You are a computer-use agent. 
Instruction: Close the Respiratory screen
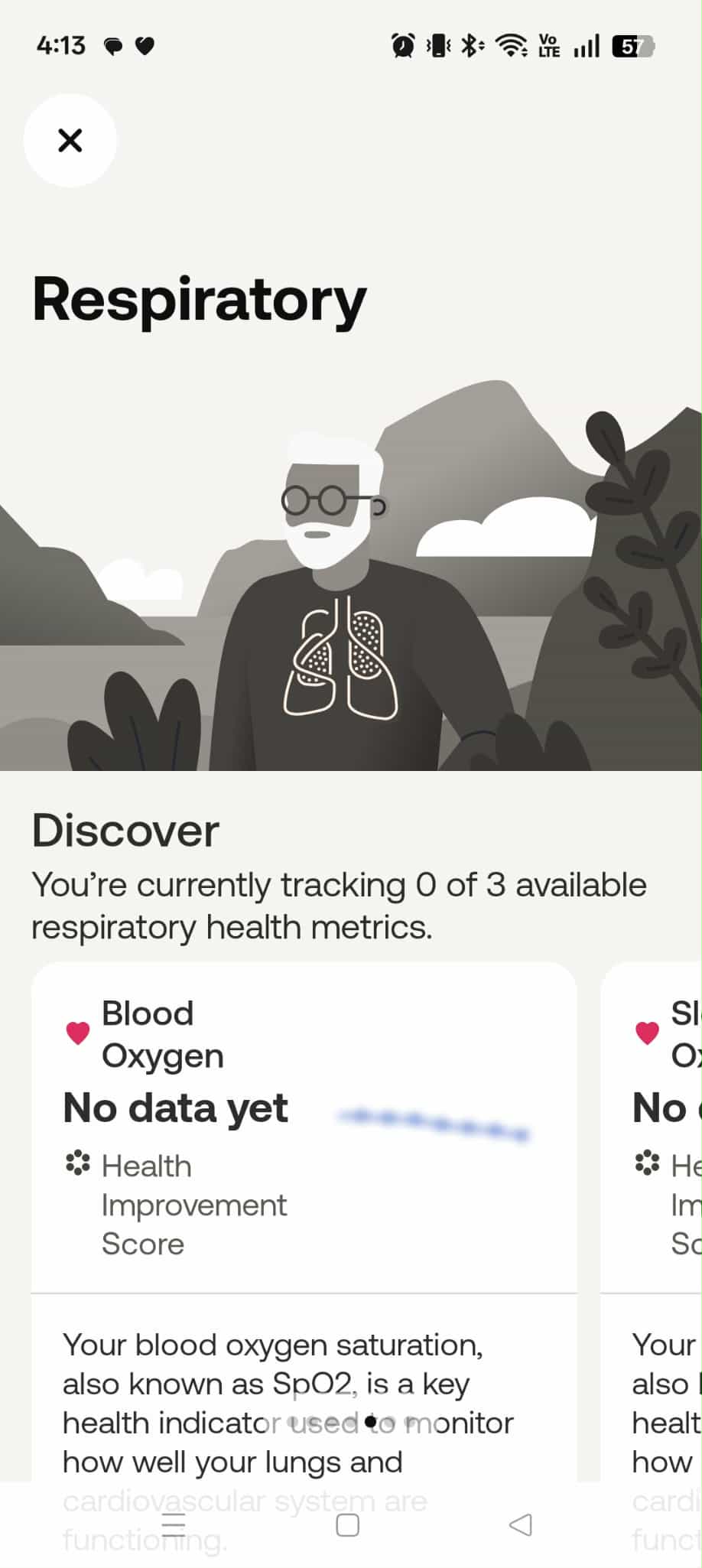tap(70, 141)
